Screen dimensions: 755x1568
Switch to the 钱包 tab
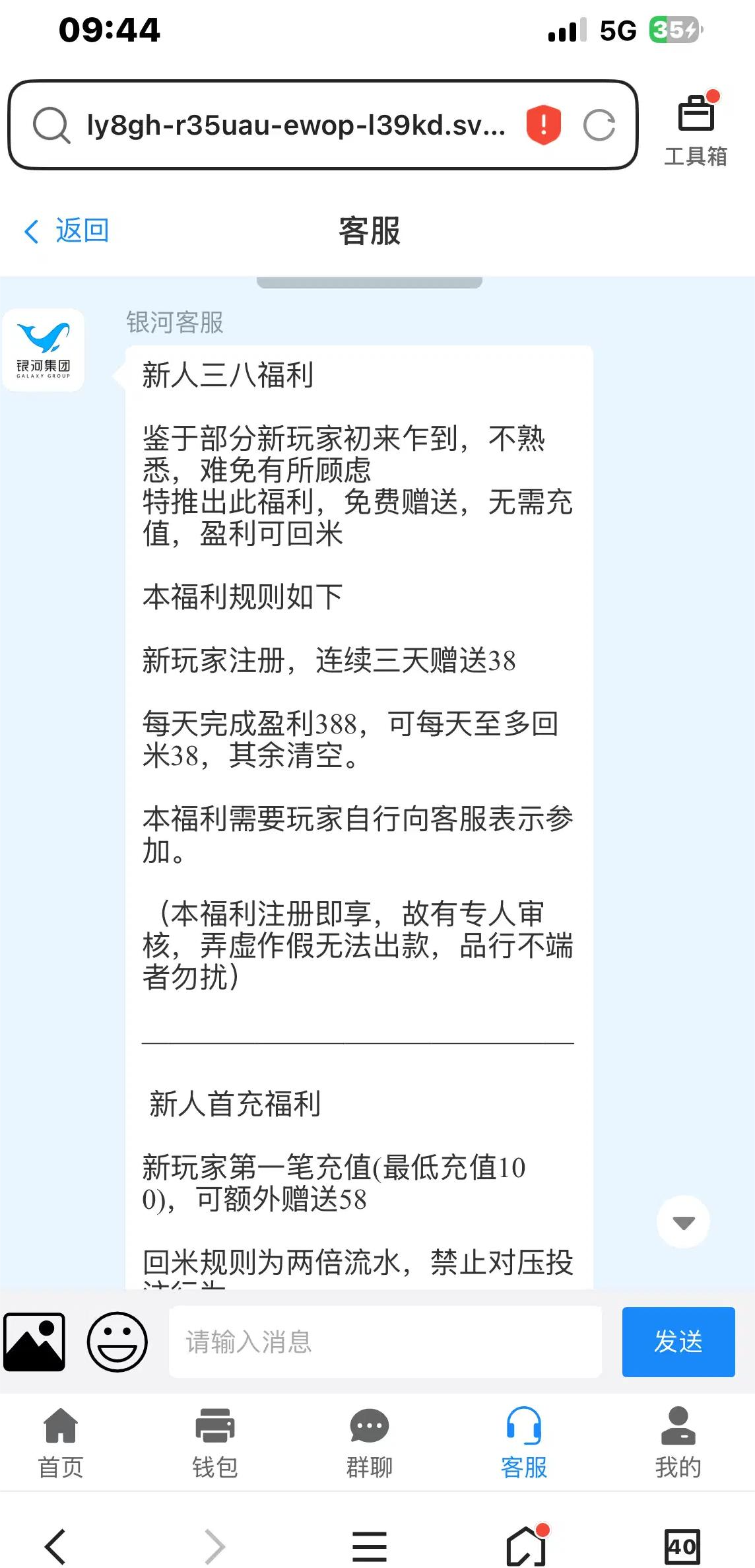(x=215, y=1443)
